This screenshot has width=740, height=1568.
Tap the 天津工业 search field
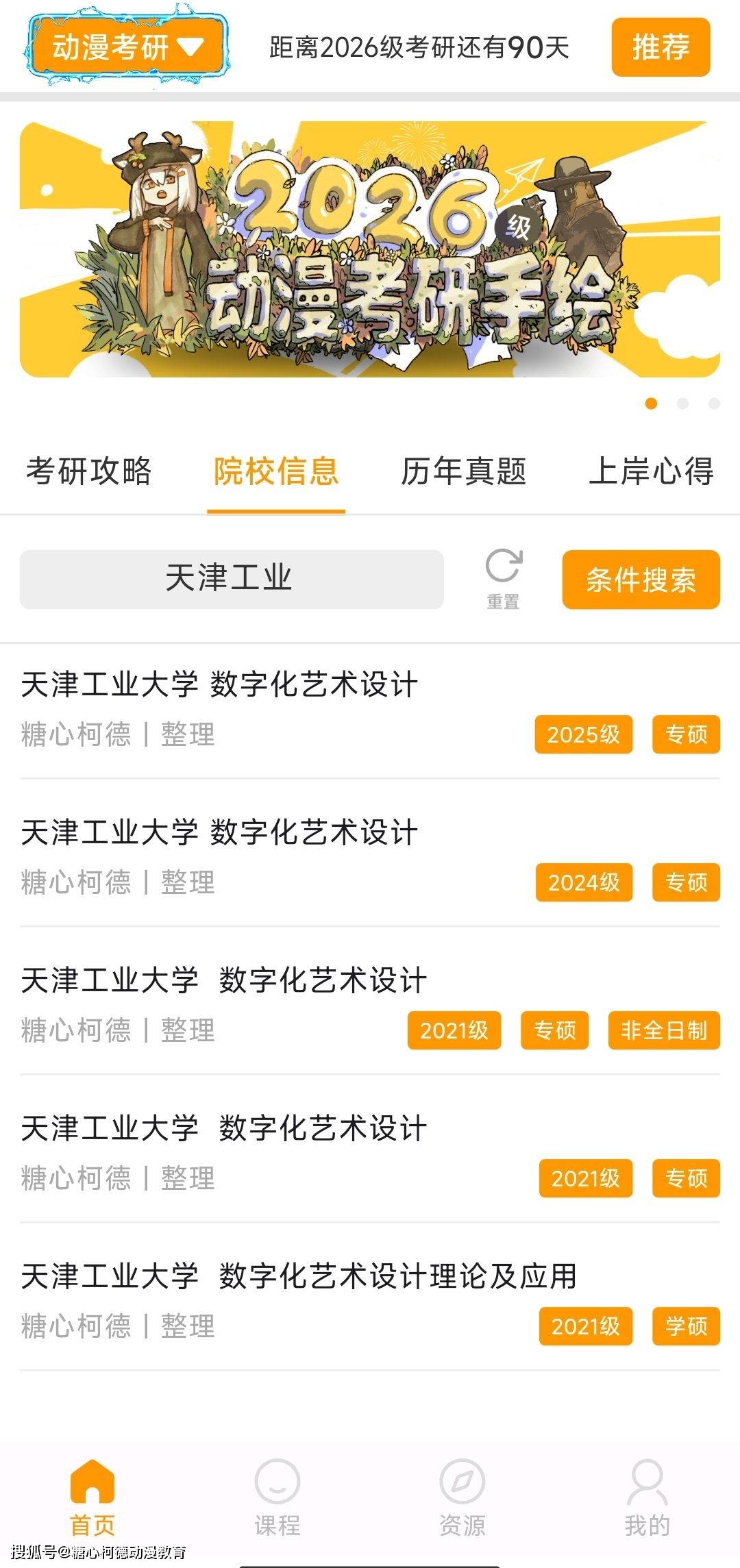(232, 580)
